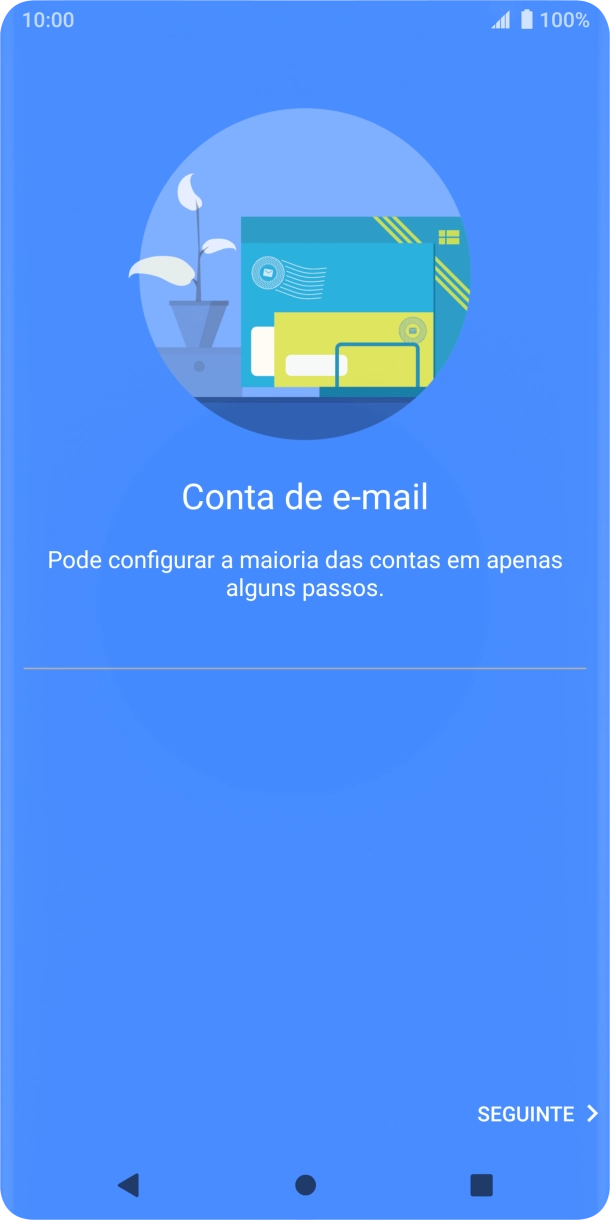
Task: Enter email address in the input line
Action: [305, 650]
